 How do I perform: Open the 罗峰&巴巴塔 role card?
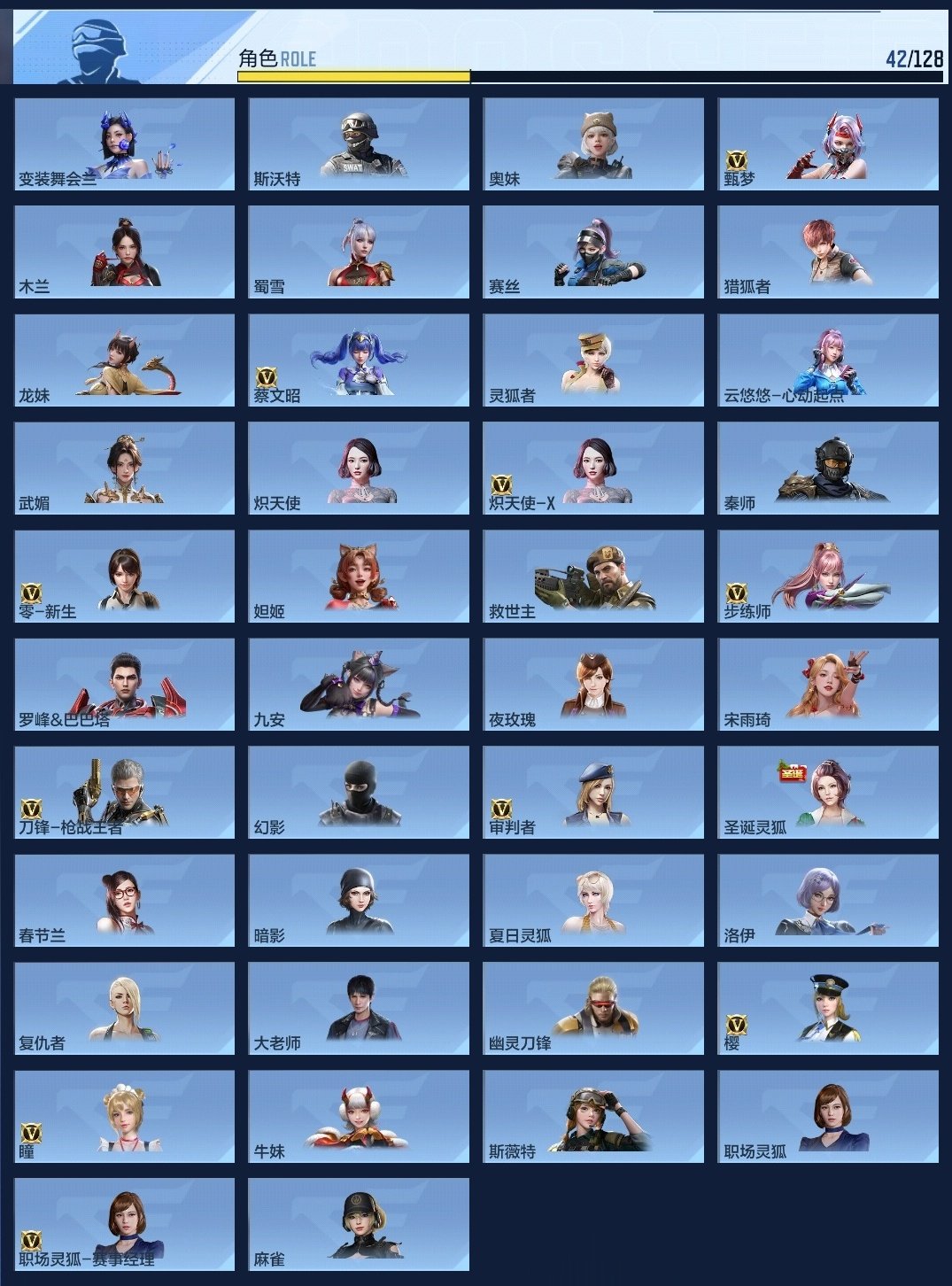pos(124,684)
